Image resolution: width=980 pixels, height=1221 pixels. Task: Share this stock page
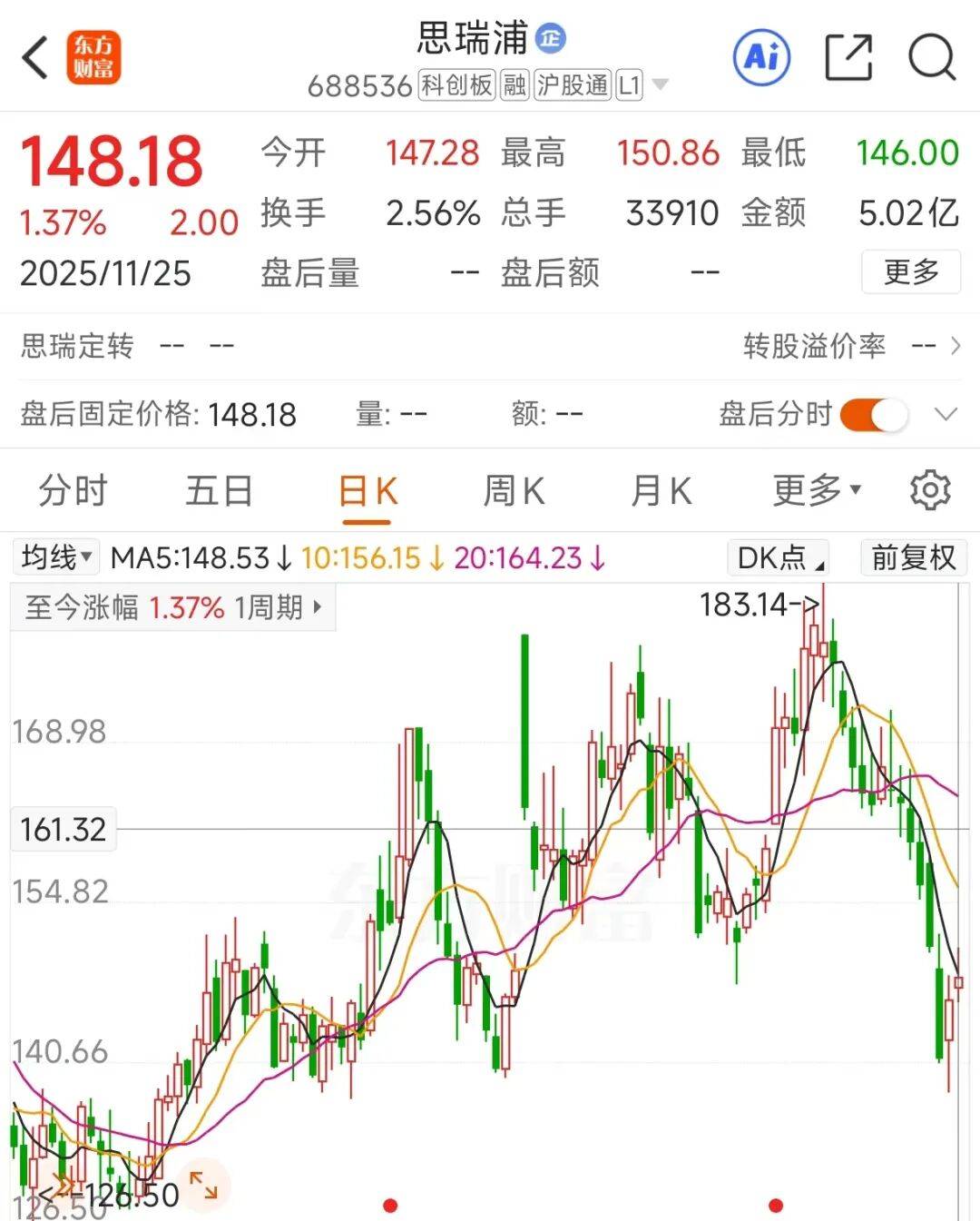[x=848, y=58]
